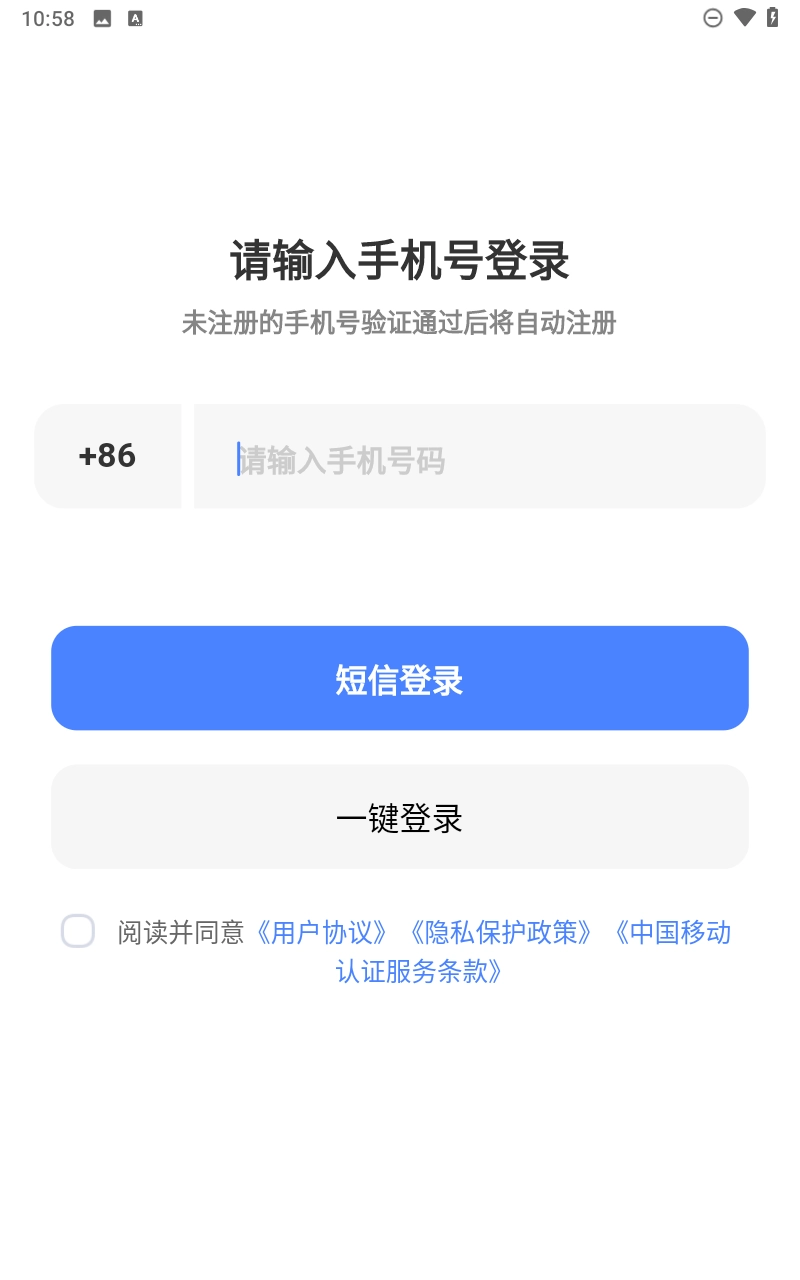
Task: Open the +86 country code selector
Action: tap(107, 456)
